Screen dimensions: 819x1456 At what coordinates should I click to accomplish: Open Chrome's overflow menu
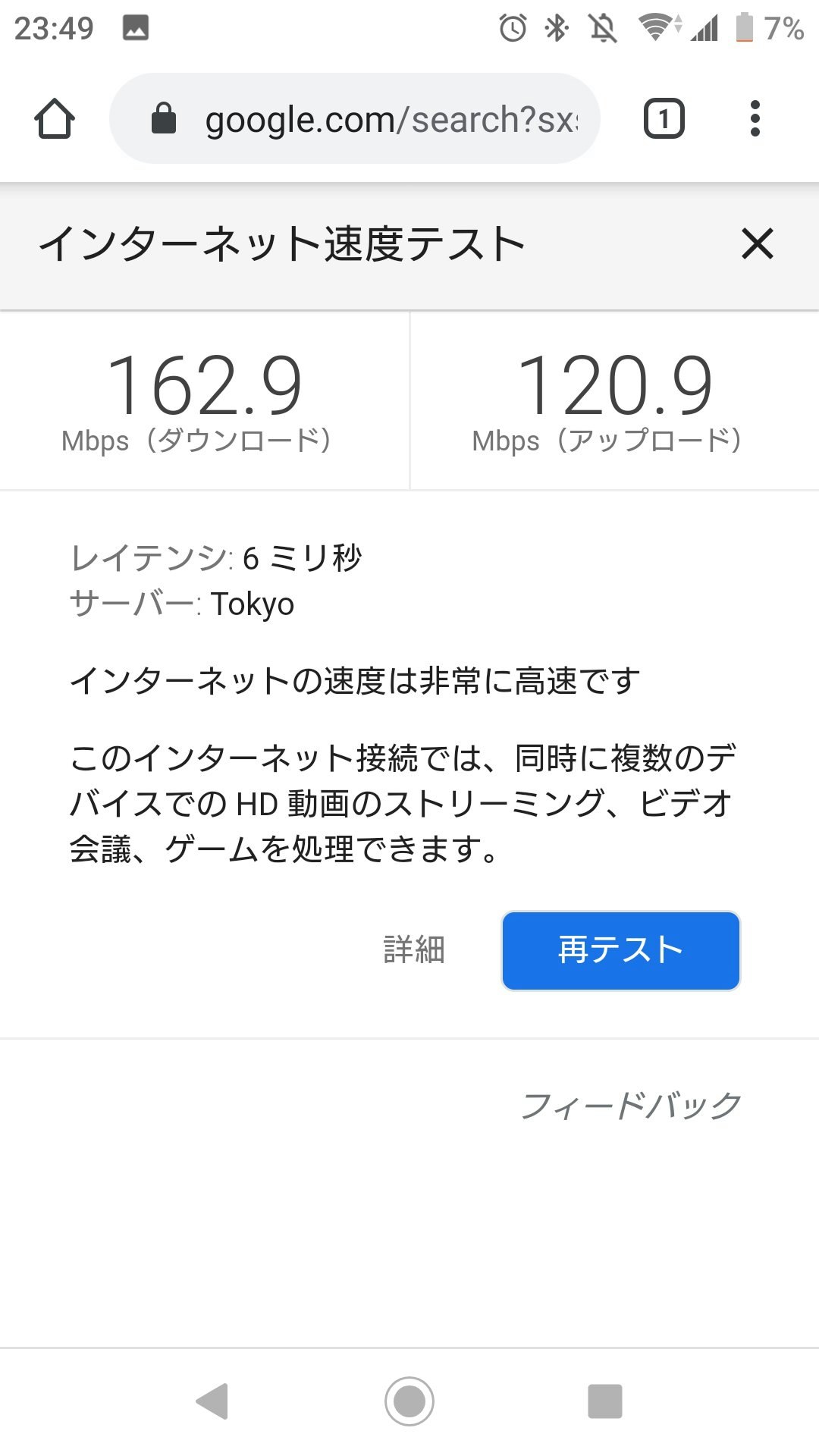pos(755,119)
